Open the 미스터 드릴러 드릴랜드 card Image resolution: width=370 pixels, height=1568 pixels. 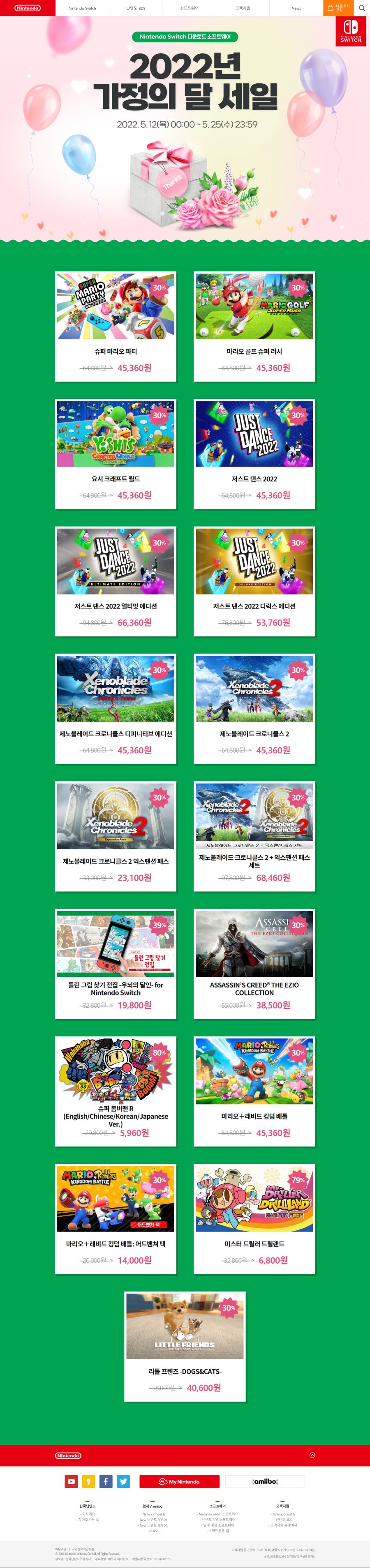tap(254, 1218)
